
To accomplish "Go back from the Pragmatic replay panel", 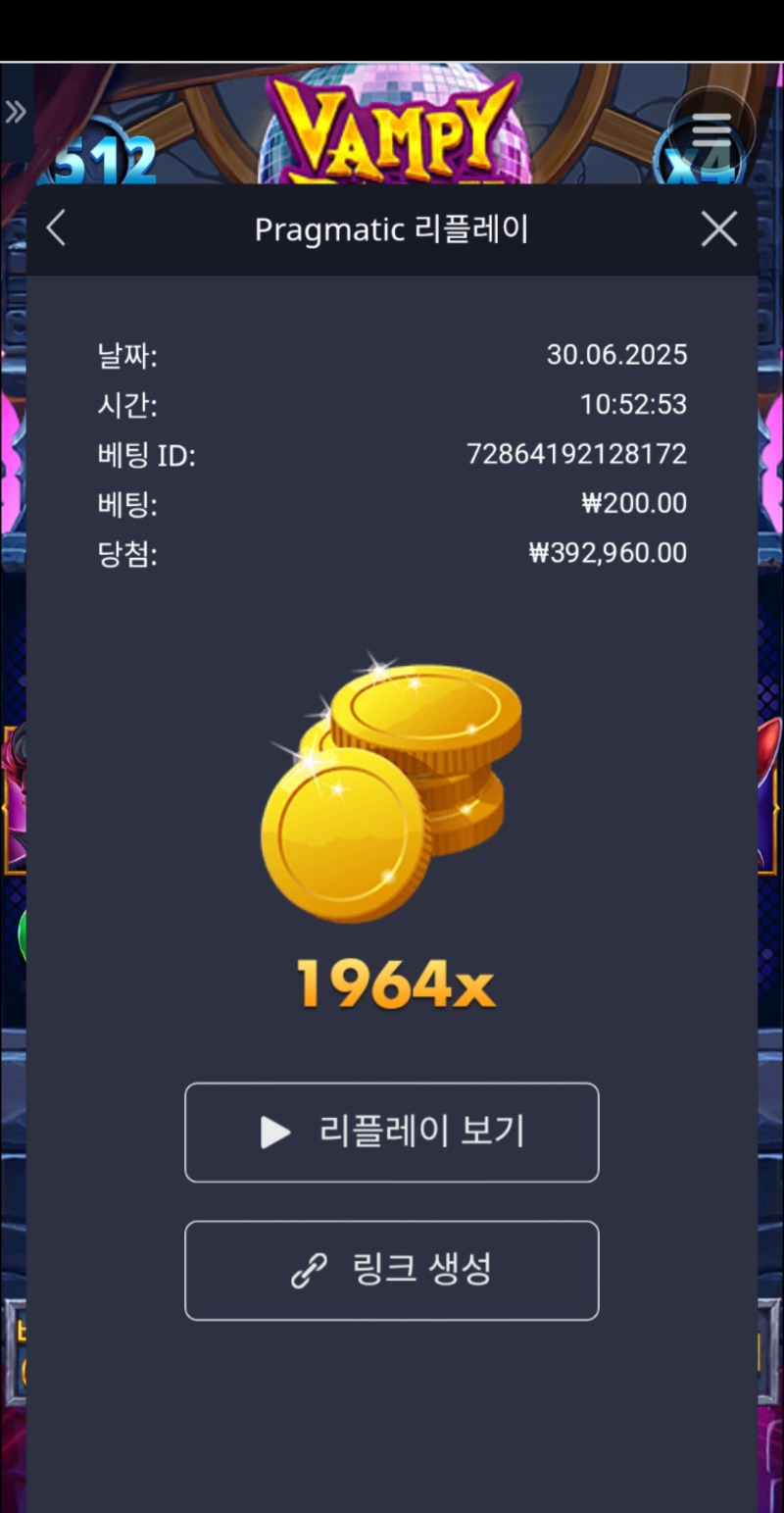I will click(x=56, y=229).
